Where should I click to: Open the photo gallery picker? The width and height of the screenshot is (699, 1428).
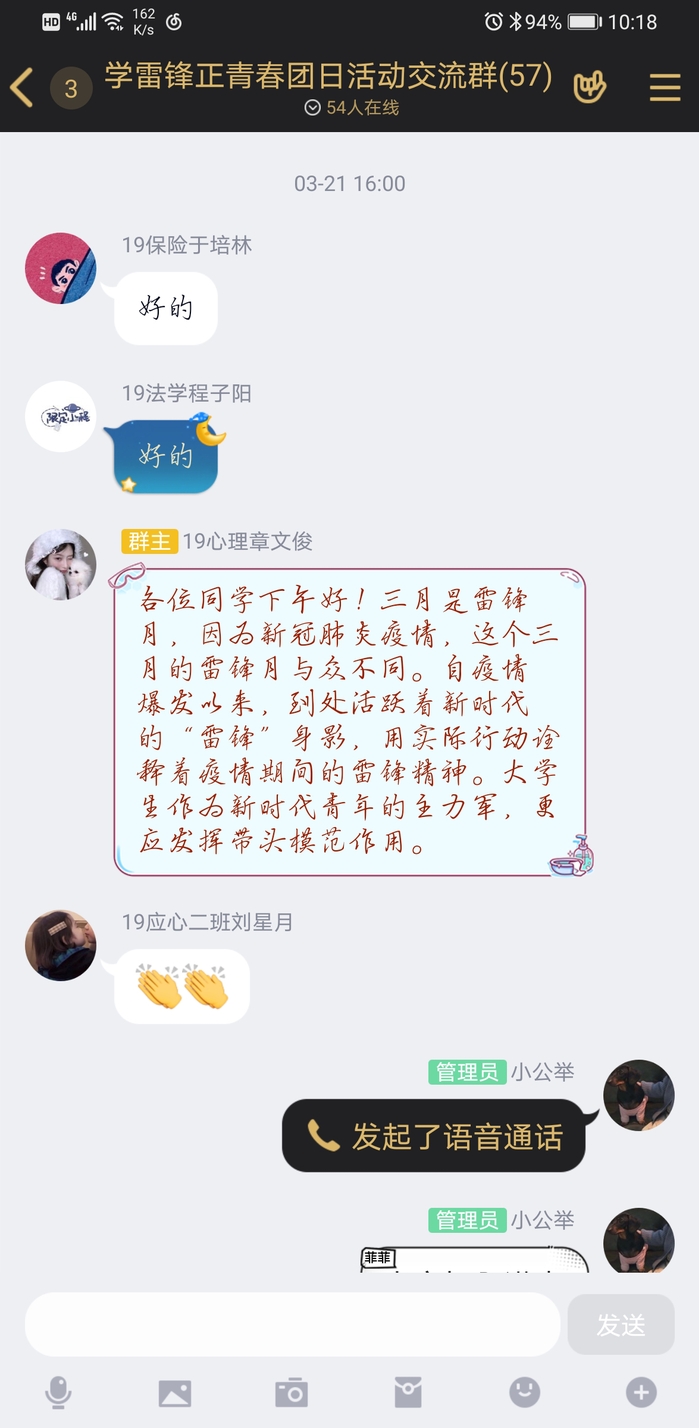tap(175, 1392)
